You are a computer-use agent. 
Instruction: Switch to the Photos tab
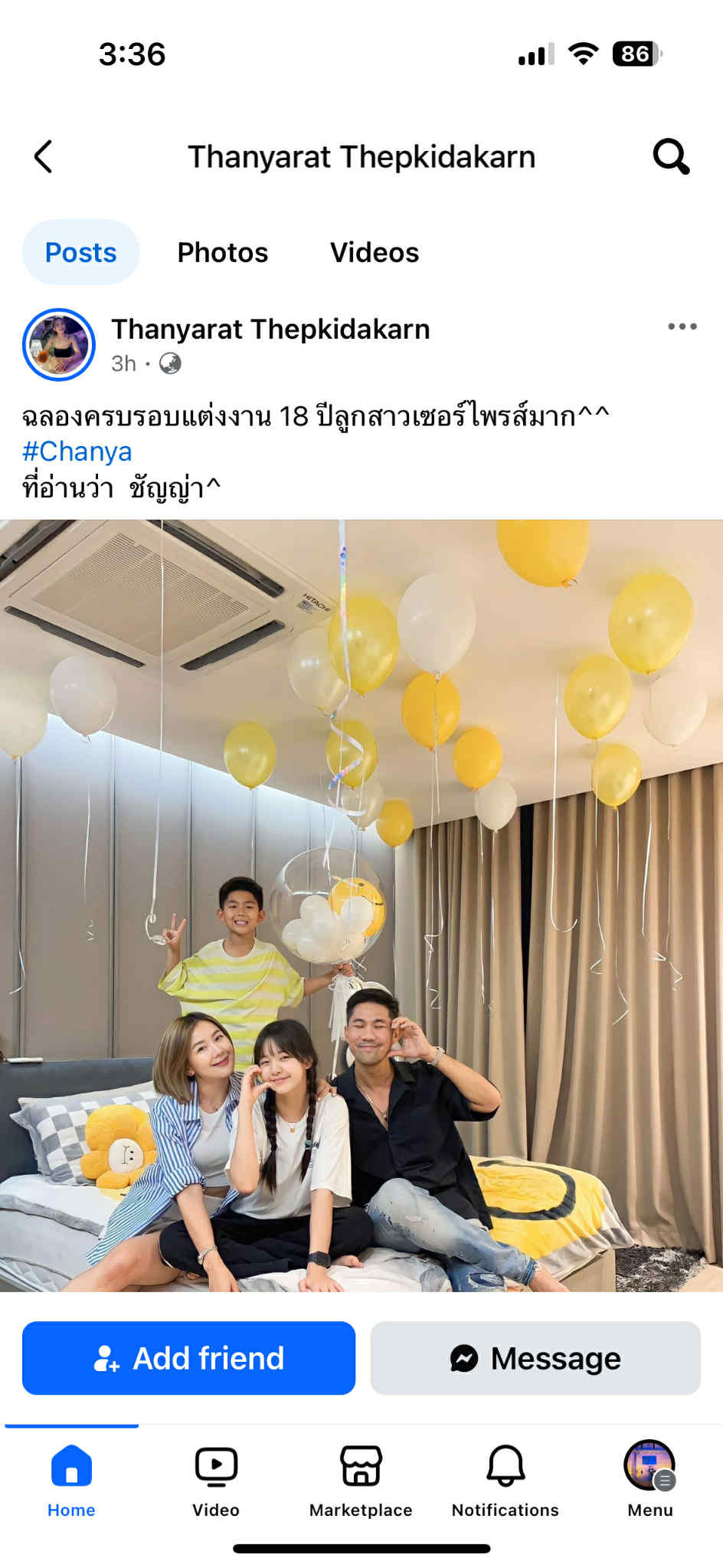pos(223,252)
